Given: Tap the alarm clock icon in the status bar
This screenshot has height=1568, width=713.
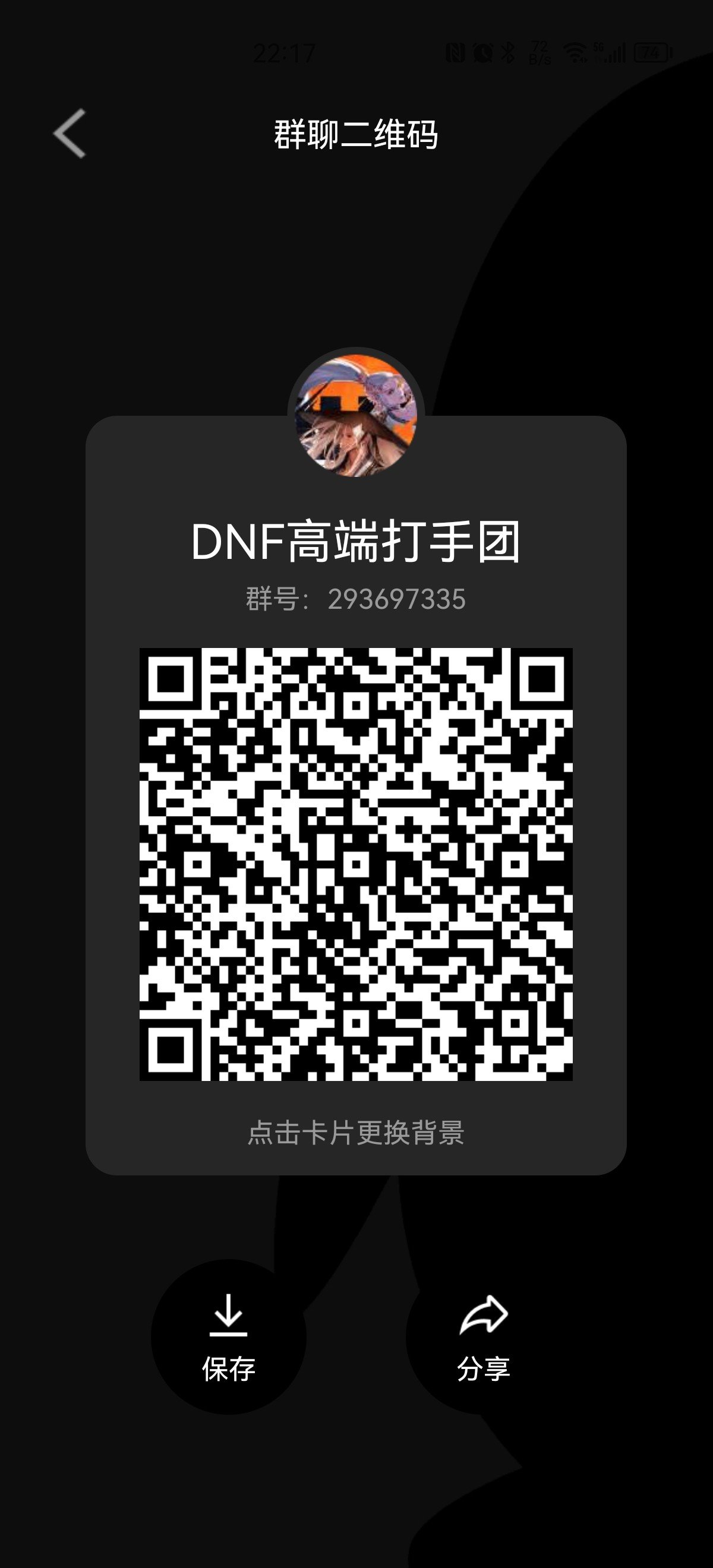Looking at the screenshot, I should click(484, 52).
